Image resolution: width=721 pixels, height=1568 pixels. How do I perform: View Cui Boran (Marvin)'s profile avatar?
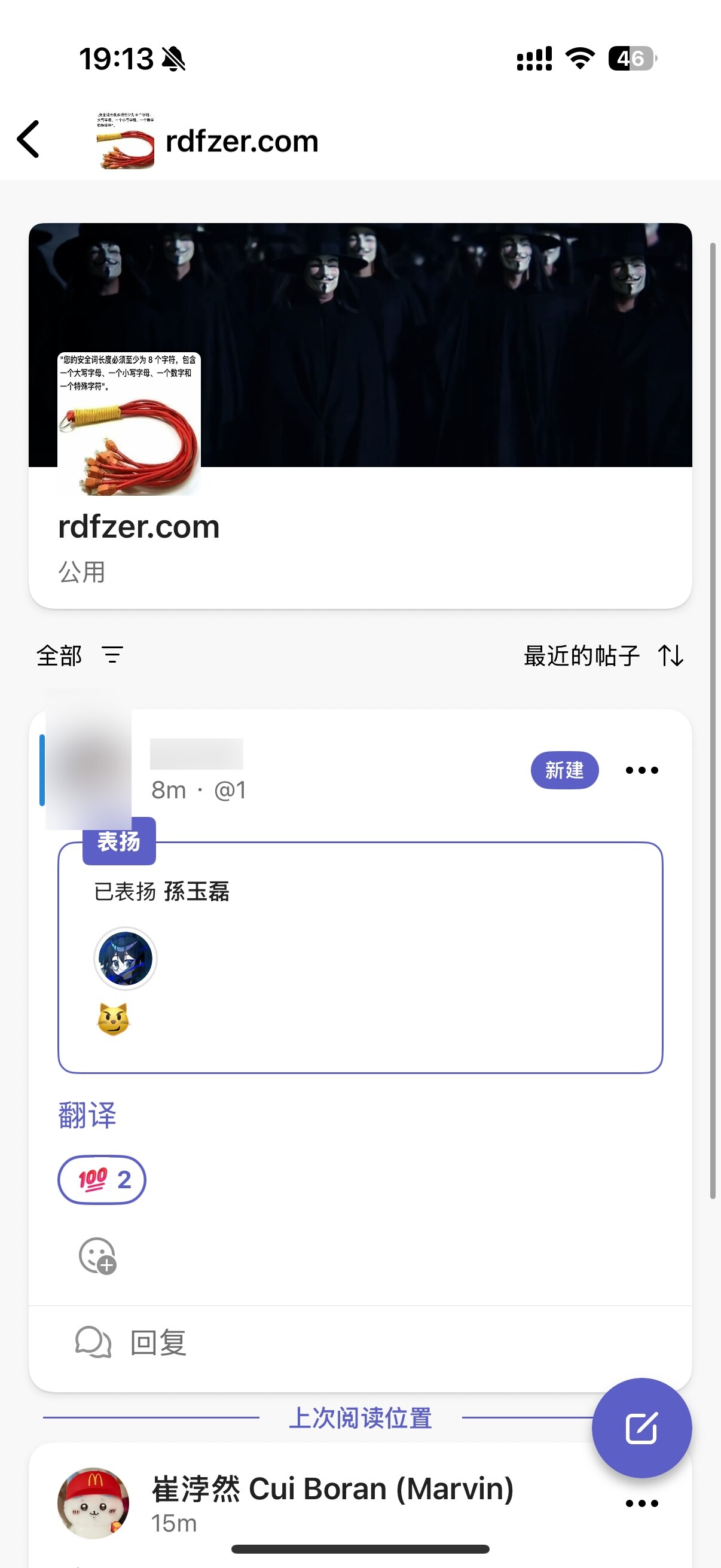pos(93,1502)
